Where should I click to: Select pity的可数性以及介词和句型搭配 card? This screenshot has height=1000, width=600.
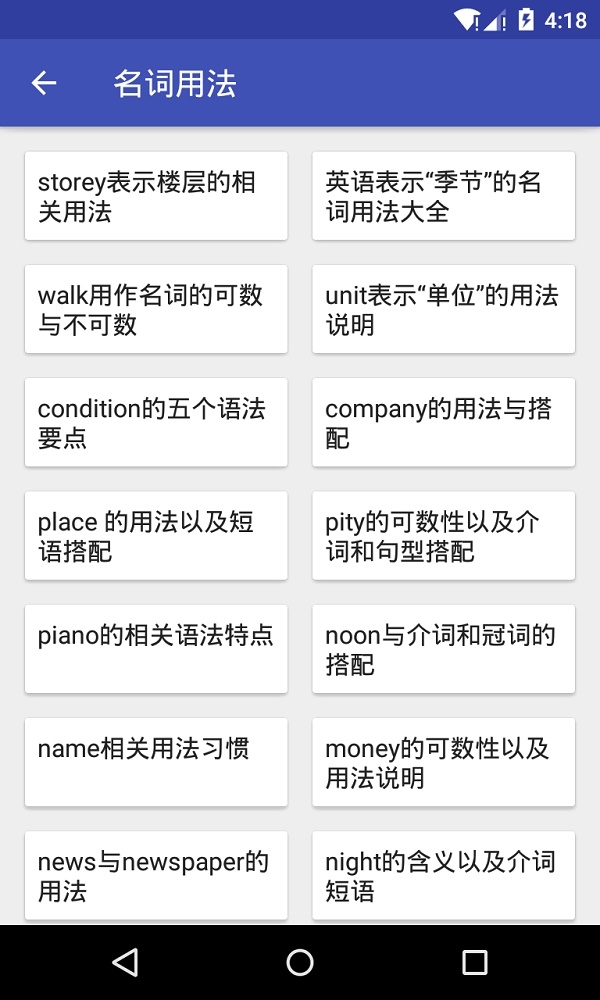click(444, 536)
